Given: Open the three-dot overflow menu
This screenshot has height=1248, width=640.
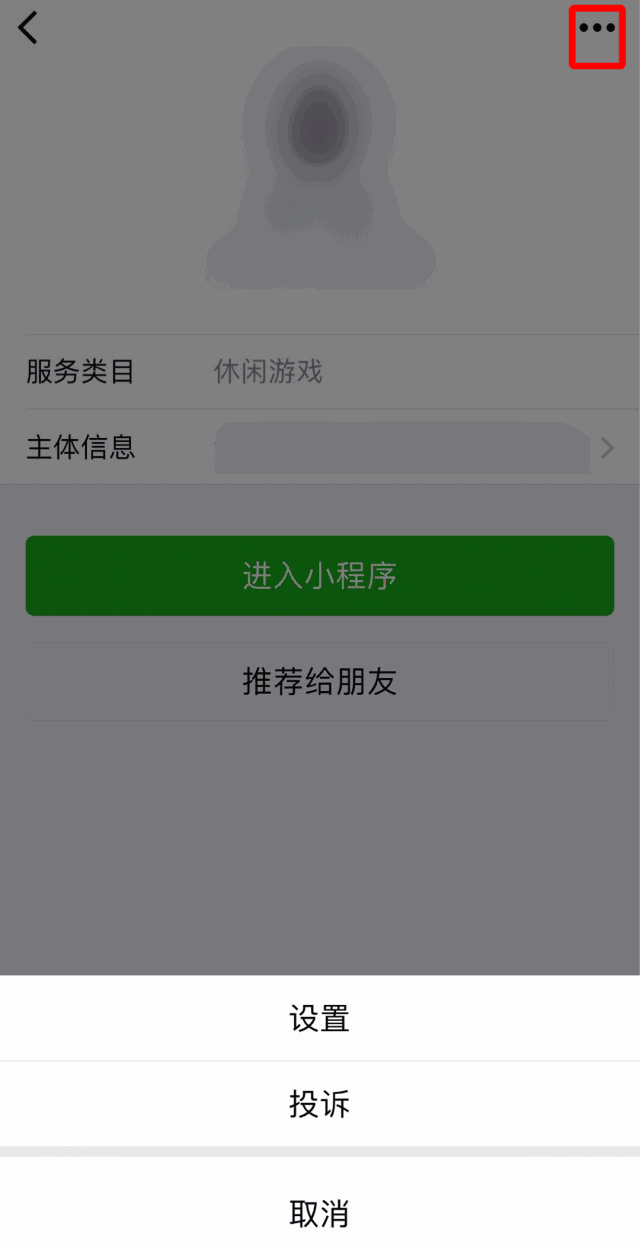Looking at the screenshot, I should [597, 29].
